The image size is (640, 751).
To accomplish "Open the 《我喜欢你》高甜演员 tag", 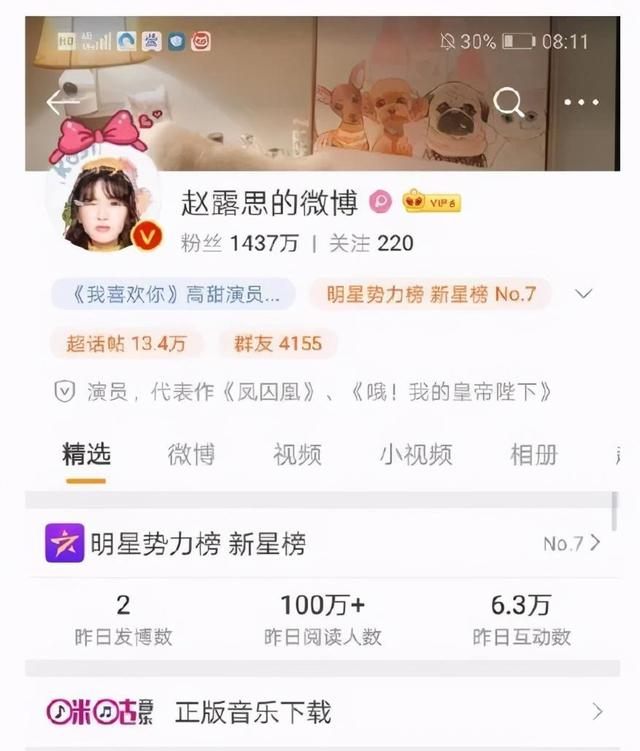I will coord(173,294).
